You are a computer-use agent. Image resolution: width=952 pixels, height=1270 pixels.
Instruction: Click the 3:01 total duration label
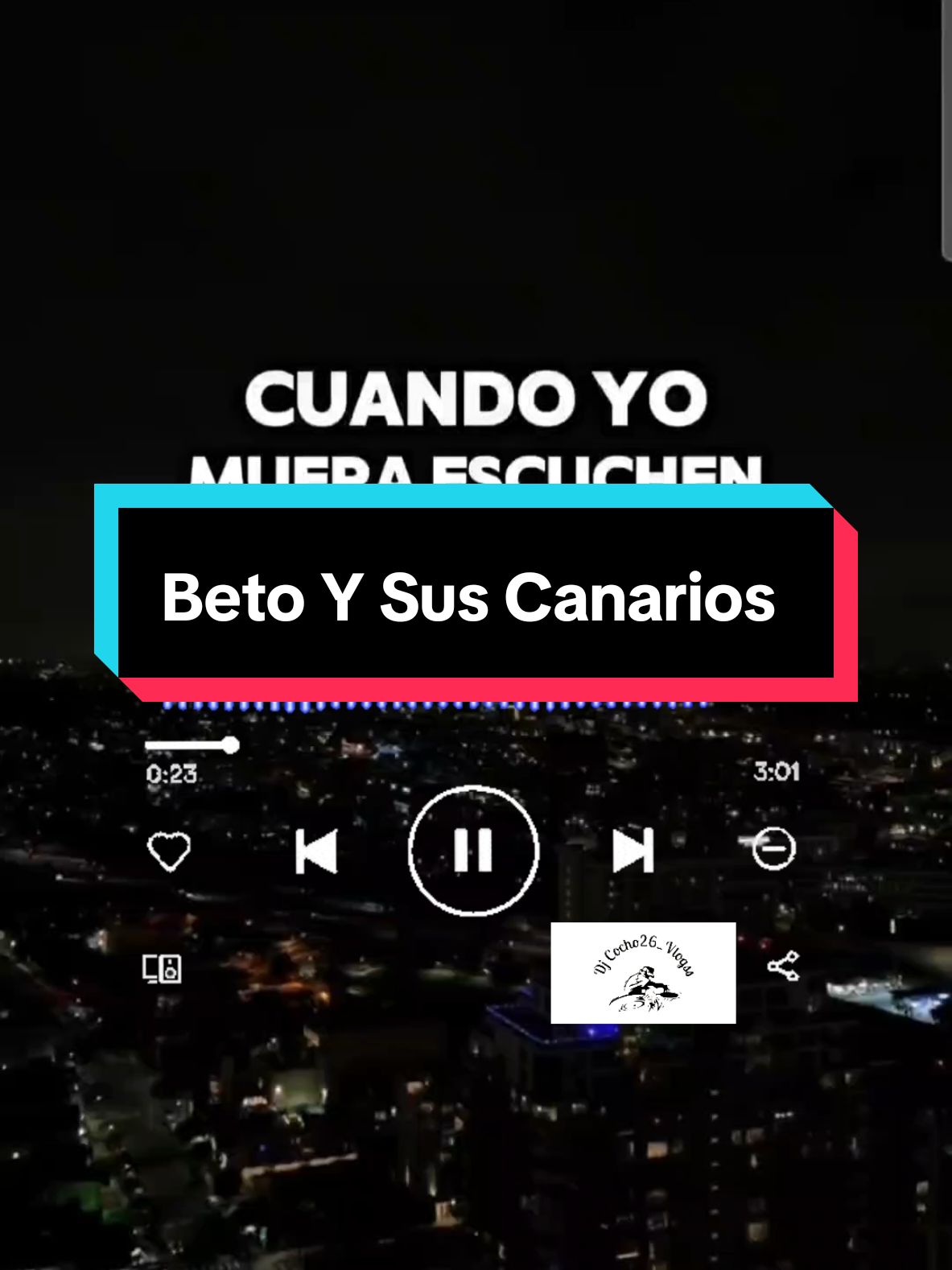coord(777,772)
